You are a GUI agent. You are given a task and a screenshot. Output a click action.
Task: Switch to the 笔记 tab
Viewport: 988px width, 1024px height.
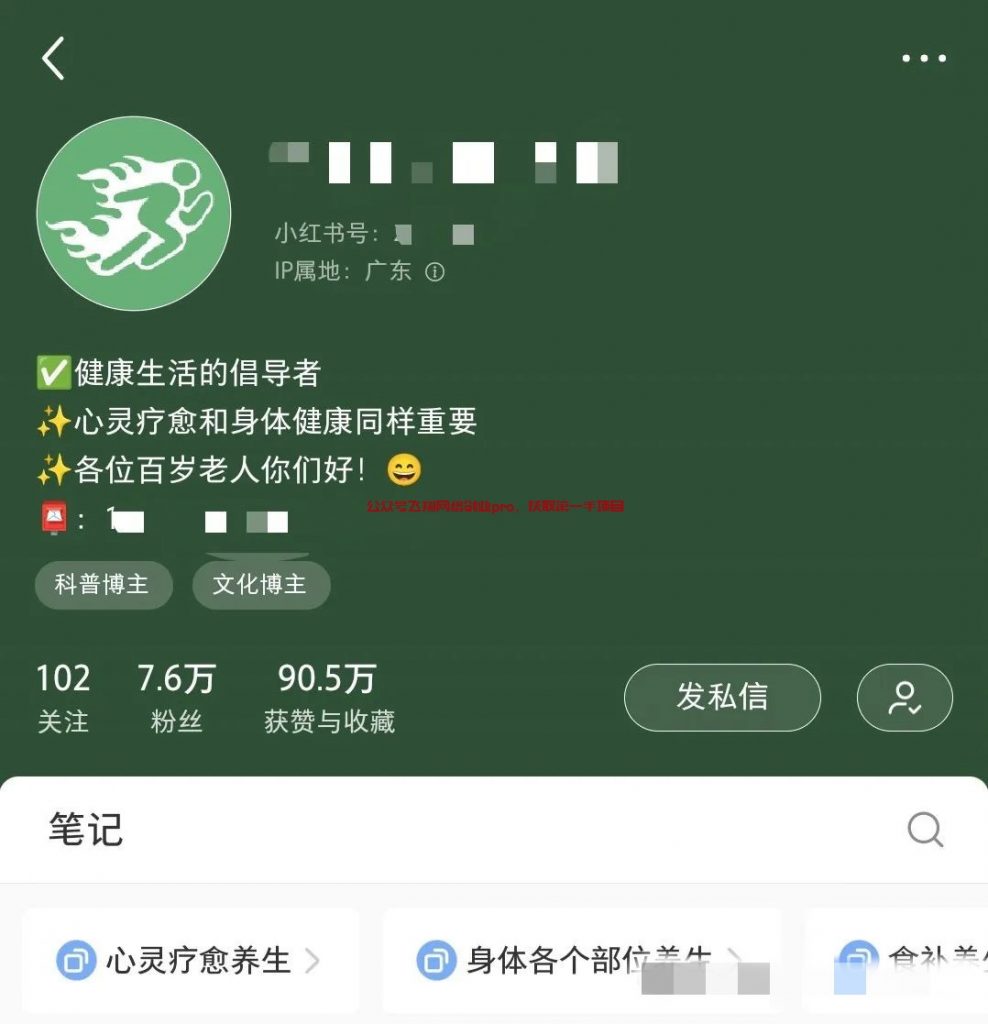pyautogui.click(x=86, y=830)
